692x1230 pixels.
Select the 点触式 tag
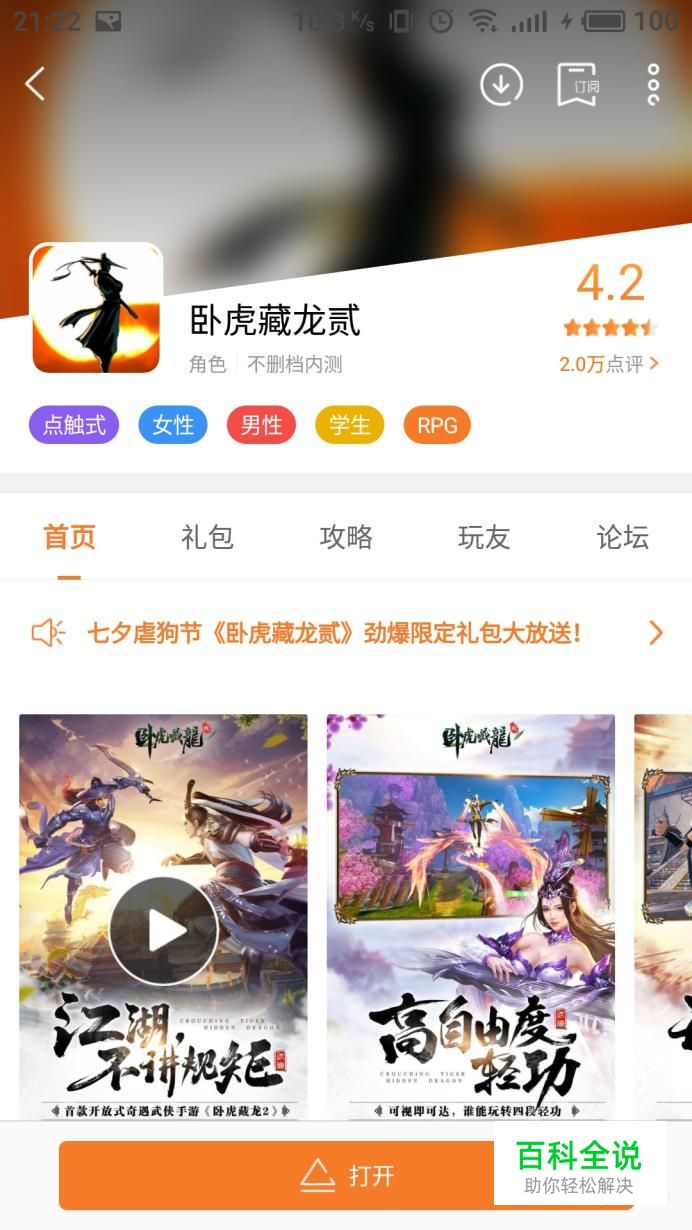(74, 425)
